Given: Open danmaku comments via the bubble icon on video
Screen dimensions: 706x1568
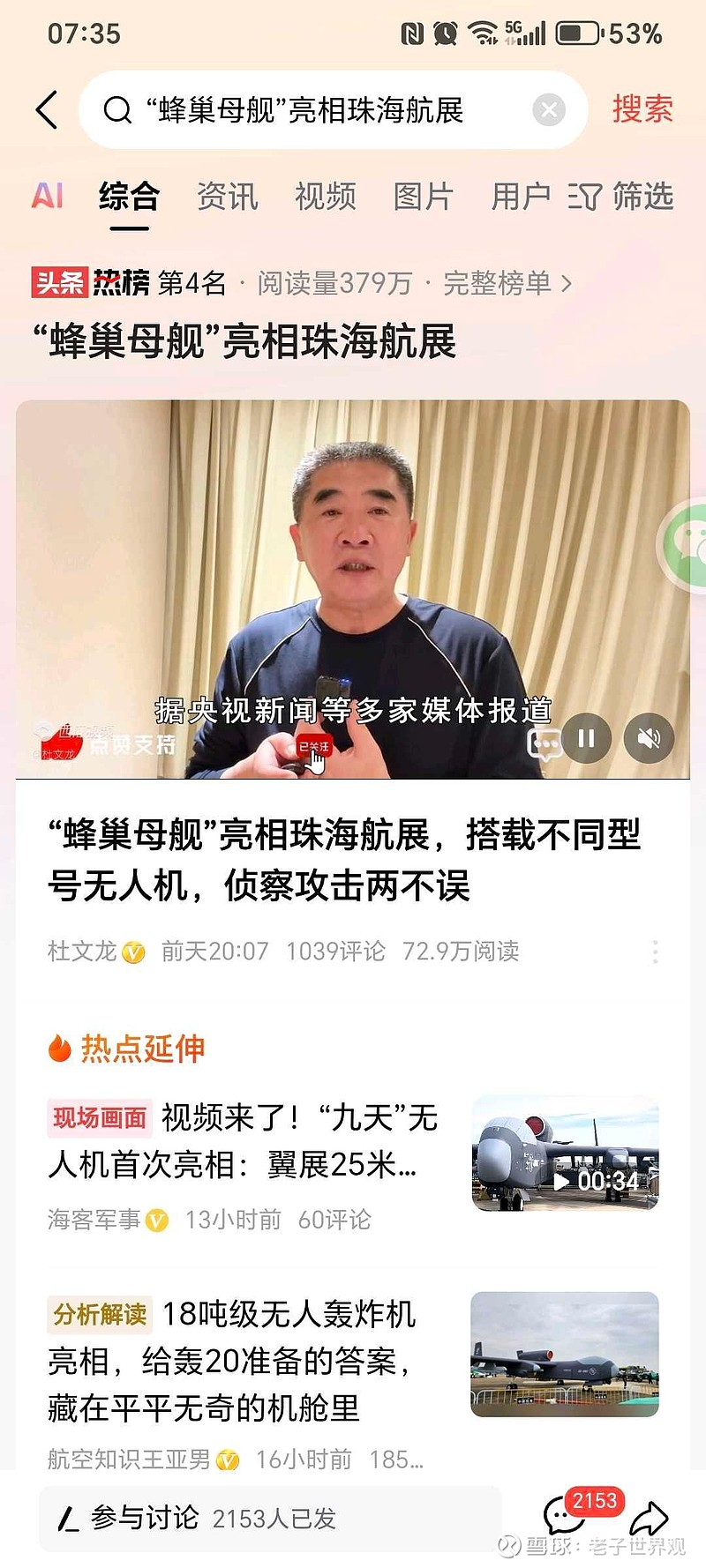Looking at the screenshot, I should tap(545, 743).
